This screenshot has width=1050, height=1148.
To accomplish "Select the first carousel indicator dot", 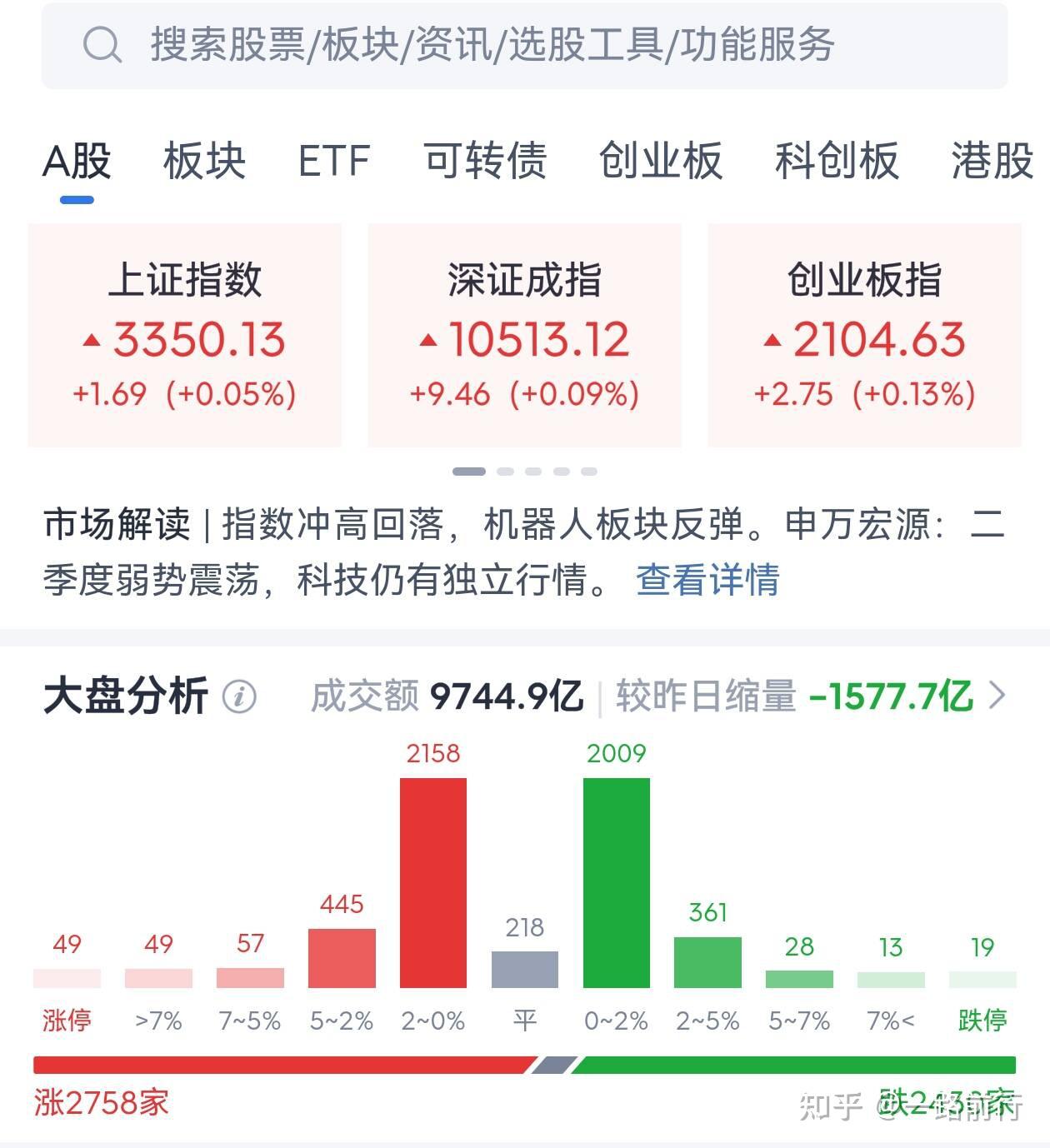I will pyautogui.click(x=471, y=472).
